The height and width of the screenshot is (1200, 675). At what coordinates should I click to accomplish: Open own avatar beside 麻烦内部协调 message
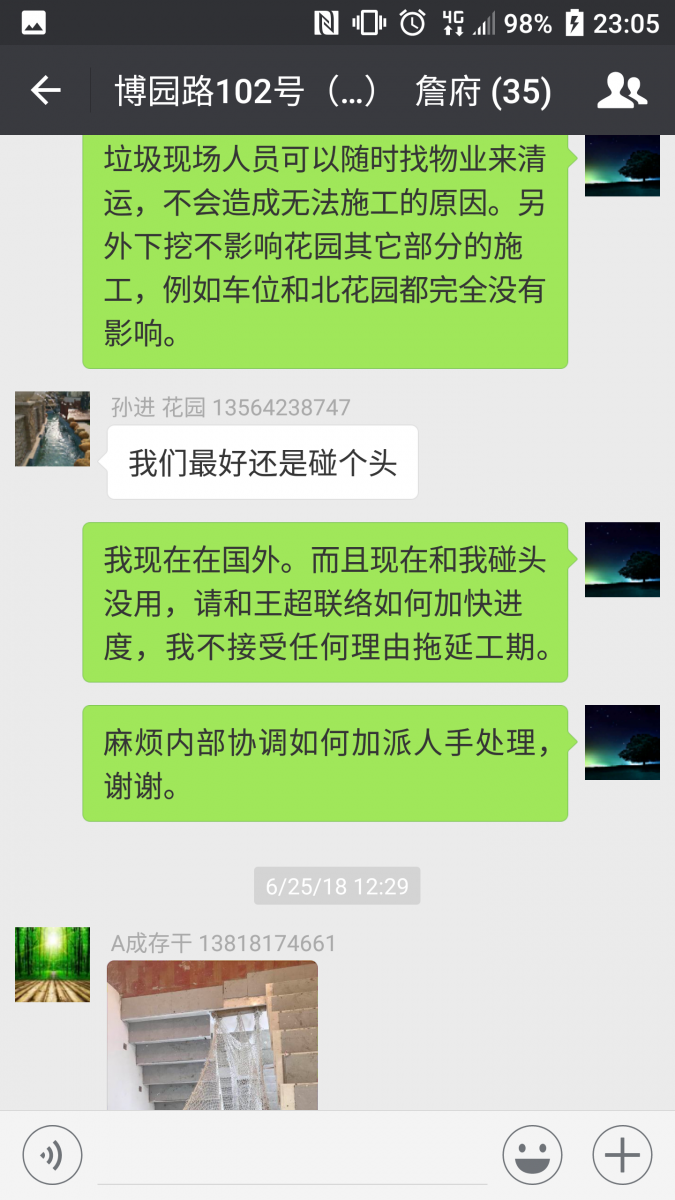pos(622,742)
